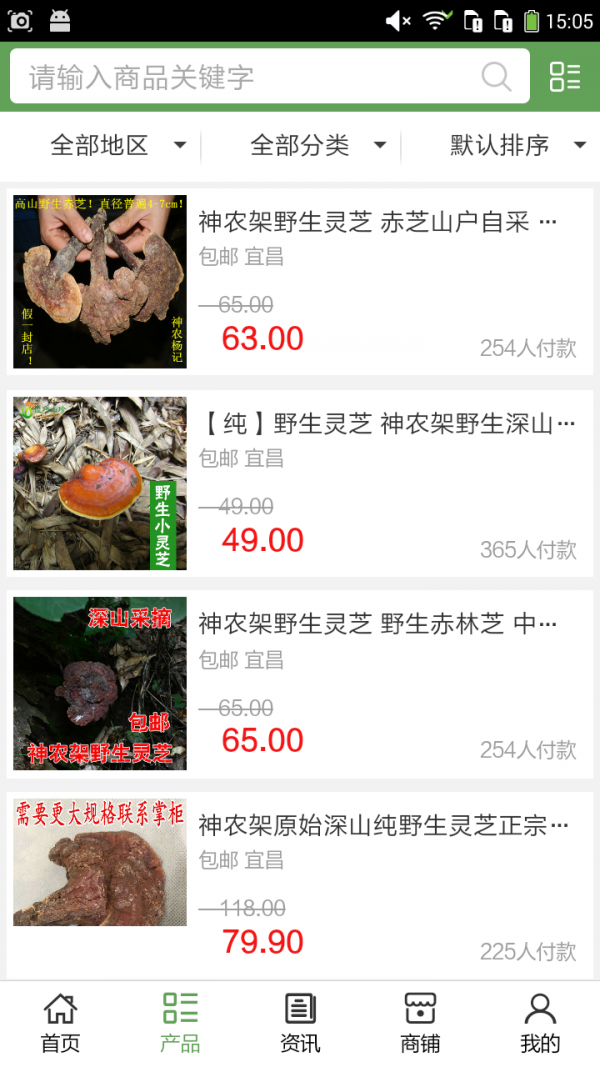
Task: Open the 商铺 shops tab
Action: pyautogui.click(x=420, y=1023)
